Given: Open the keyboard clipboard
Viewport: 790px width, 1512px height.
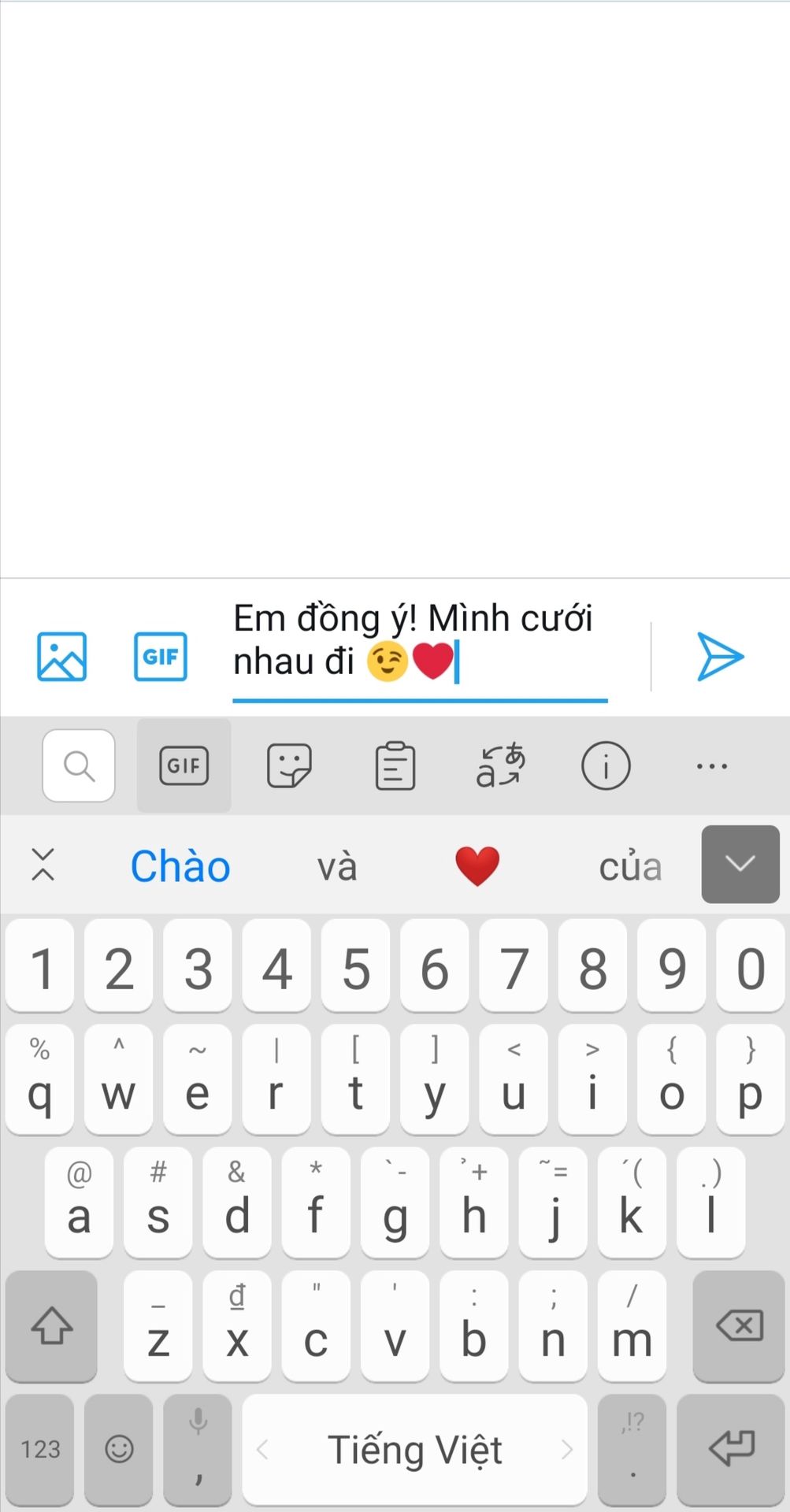Looking at the screenshot, I should pyautogui.click(x=395, y=765).
